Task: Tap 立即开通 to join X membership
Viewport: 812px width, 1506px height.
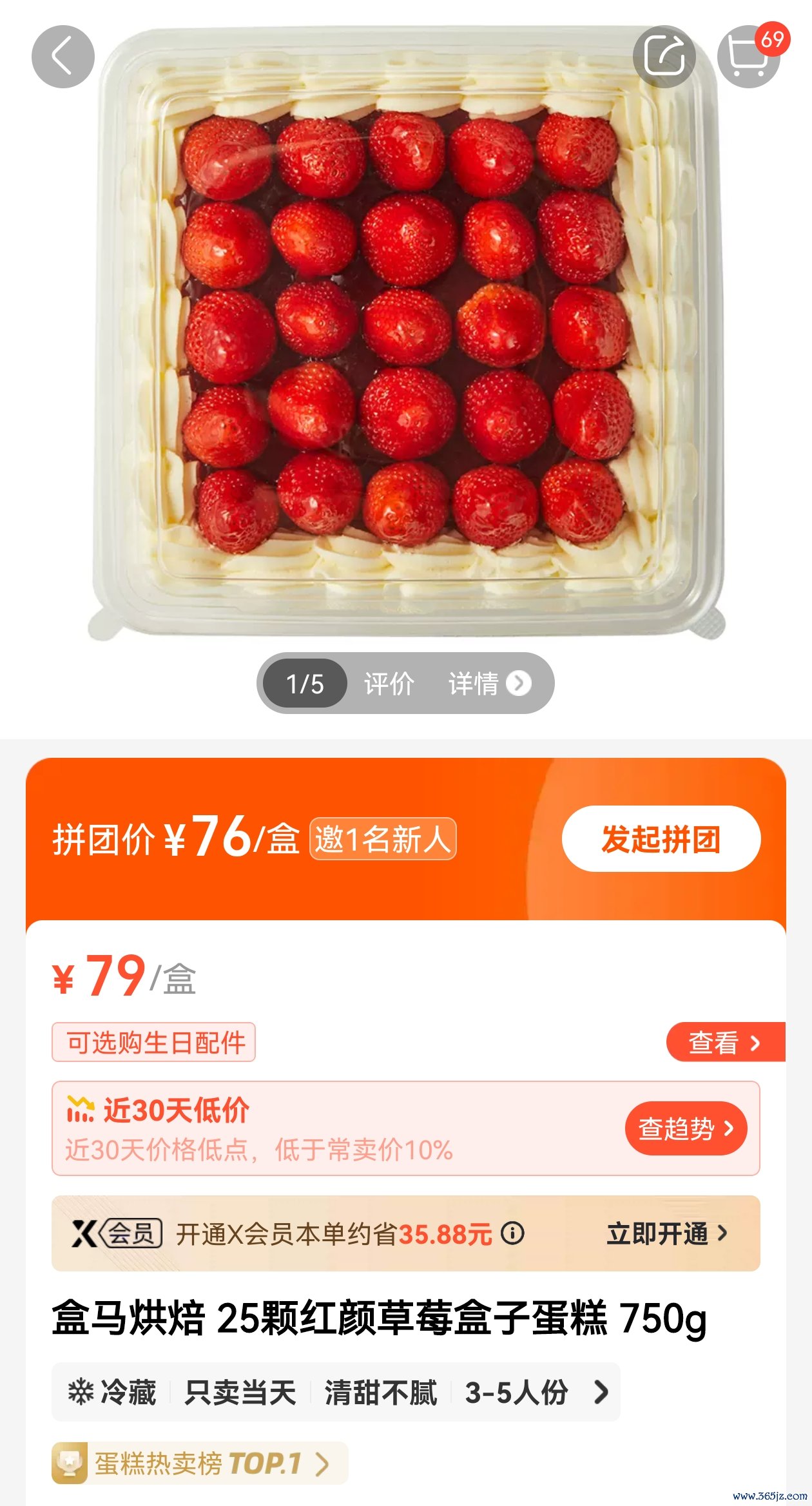Action: pos(667,1233)
